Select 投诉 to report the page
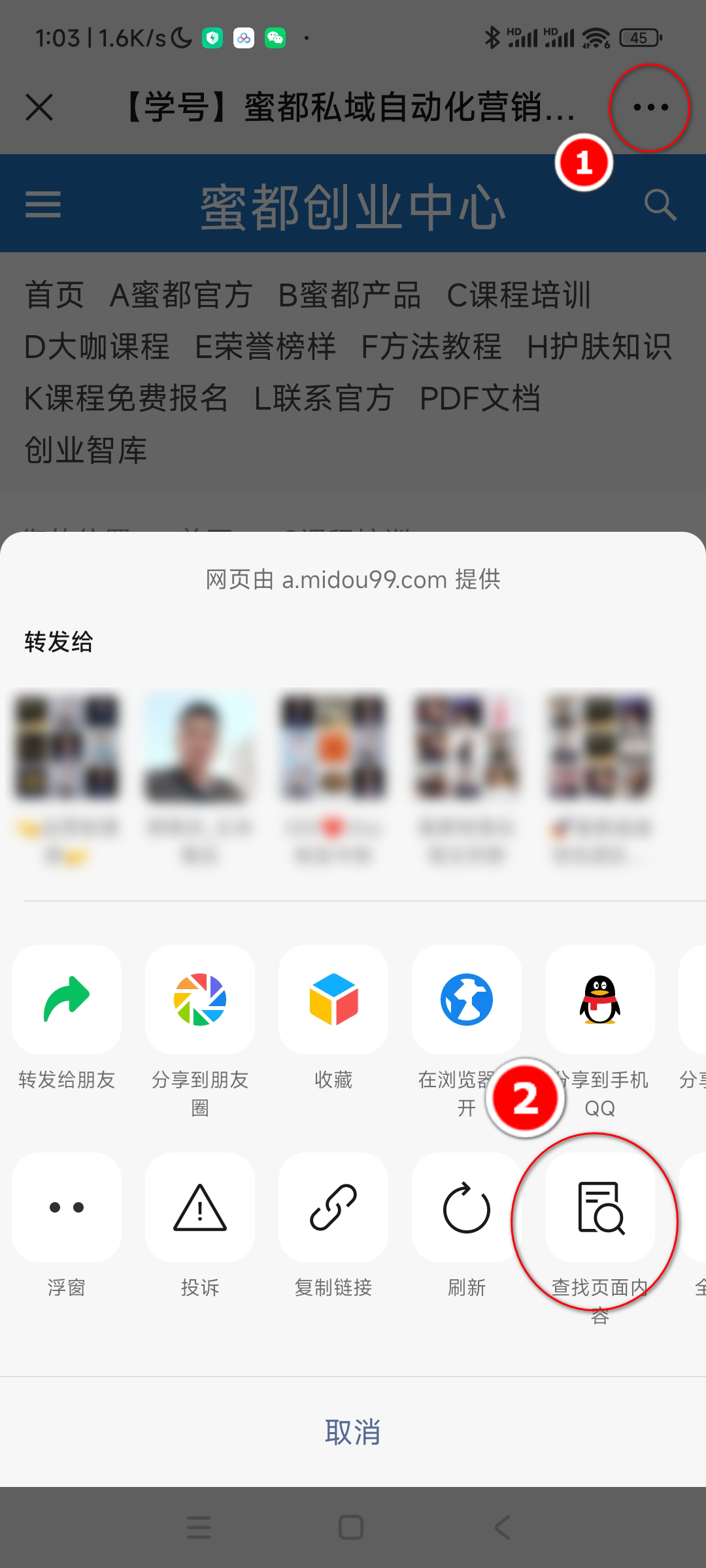The height and width of the screenshot is (1568, 706). coord(200,1207)
